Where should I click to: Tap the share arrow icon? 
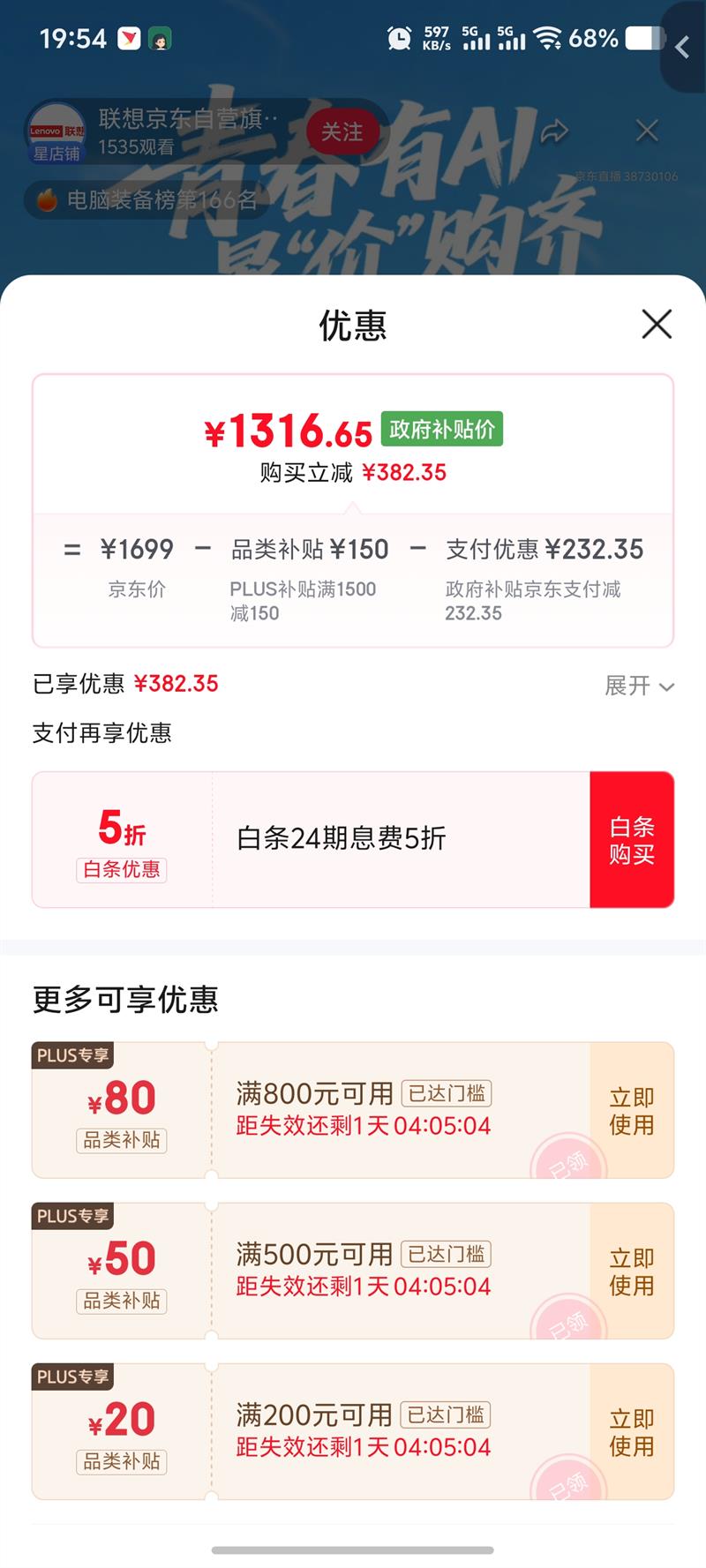555,130
